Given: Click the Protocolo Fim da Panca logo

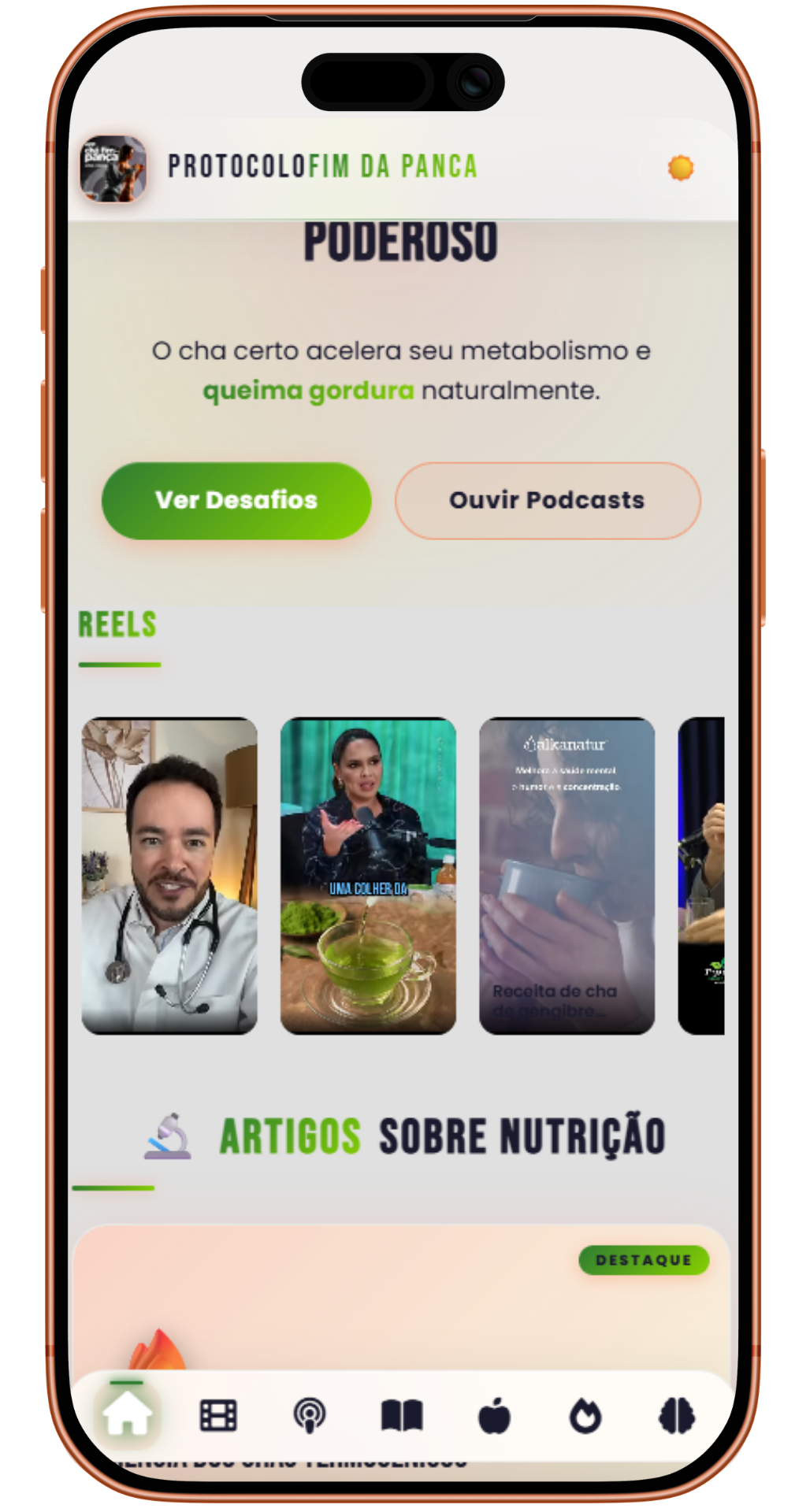Looking at the screenshot, I should [x=114, y=166].
